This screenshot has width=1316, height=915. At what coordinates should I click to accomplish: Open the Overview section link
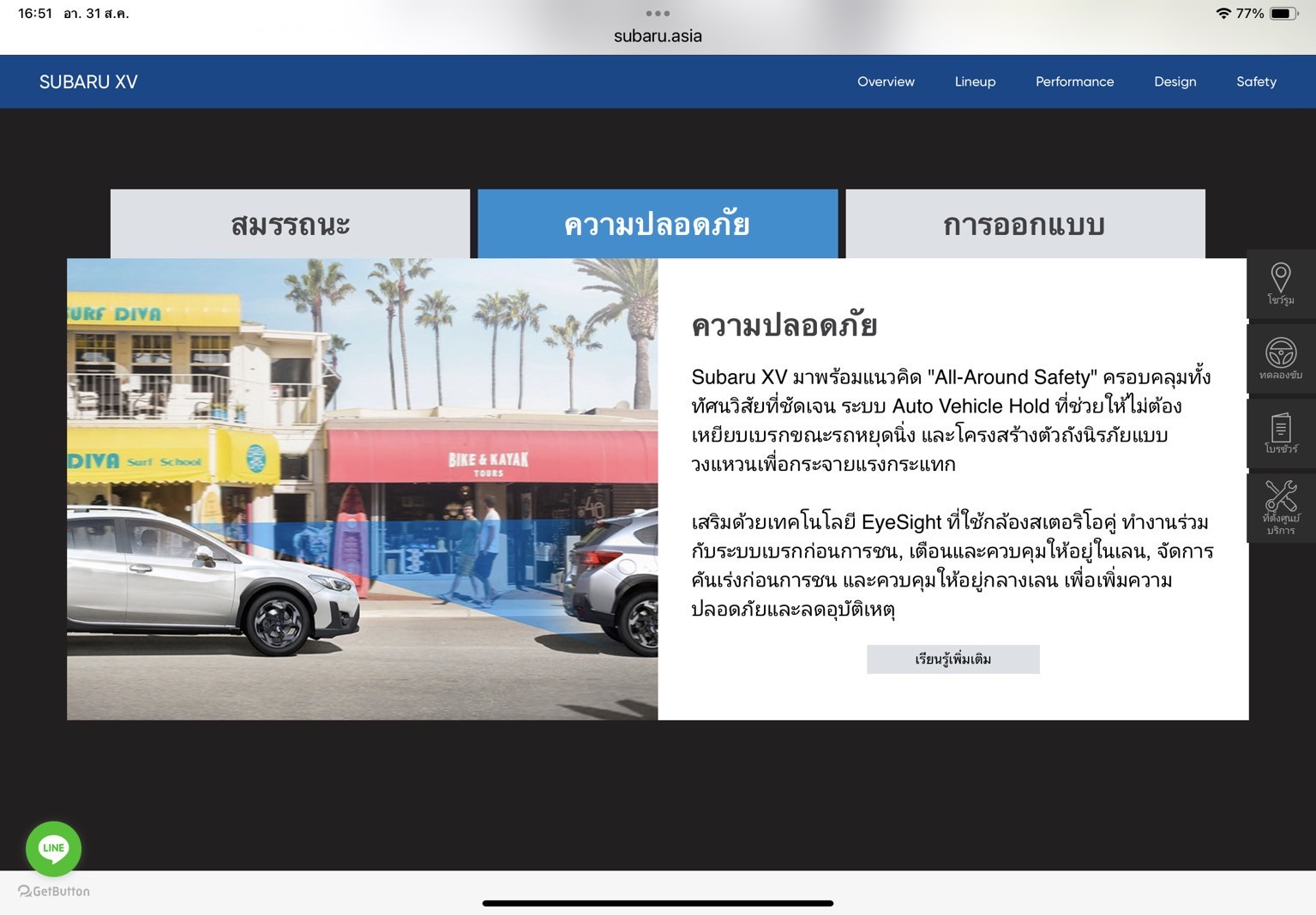(886, 81)
